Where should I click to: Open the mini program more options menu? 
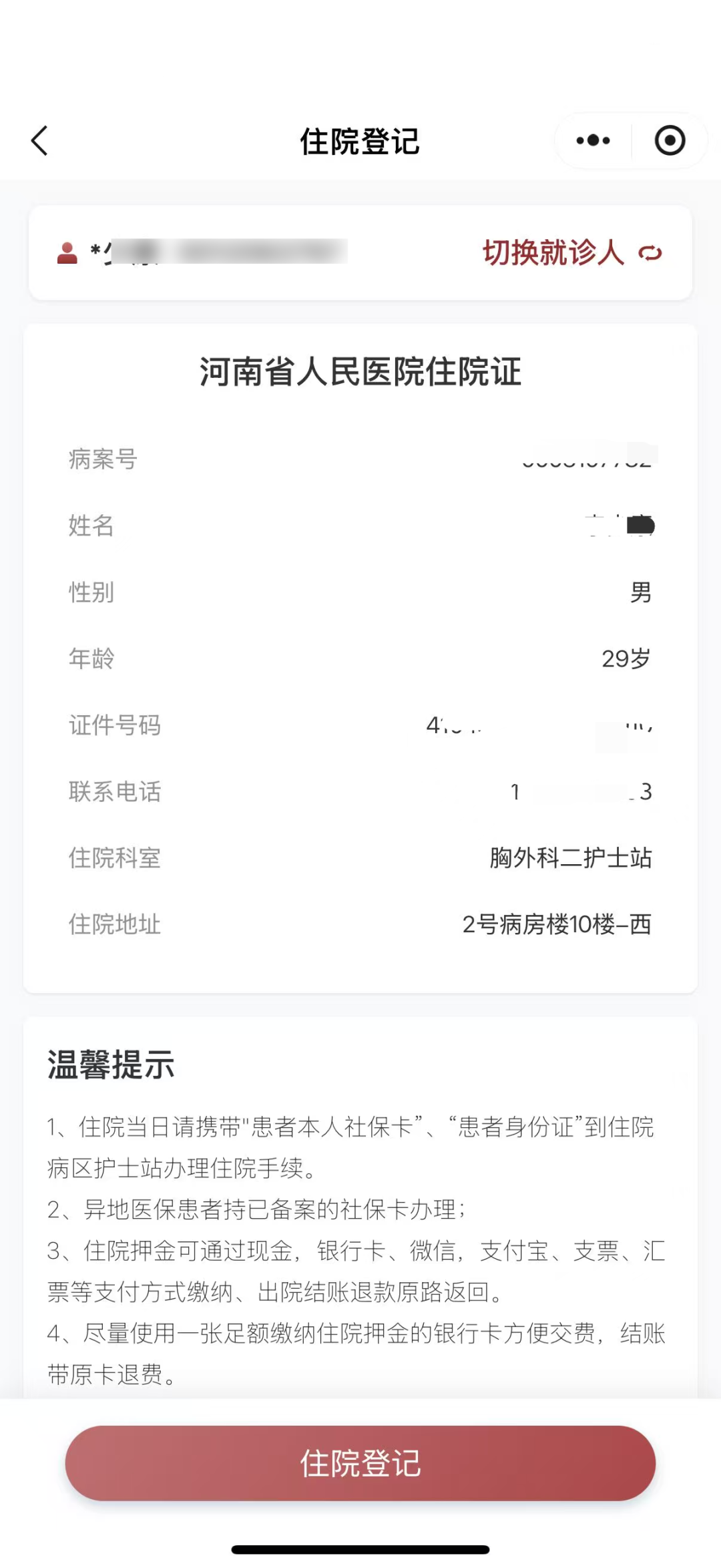593,141
